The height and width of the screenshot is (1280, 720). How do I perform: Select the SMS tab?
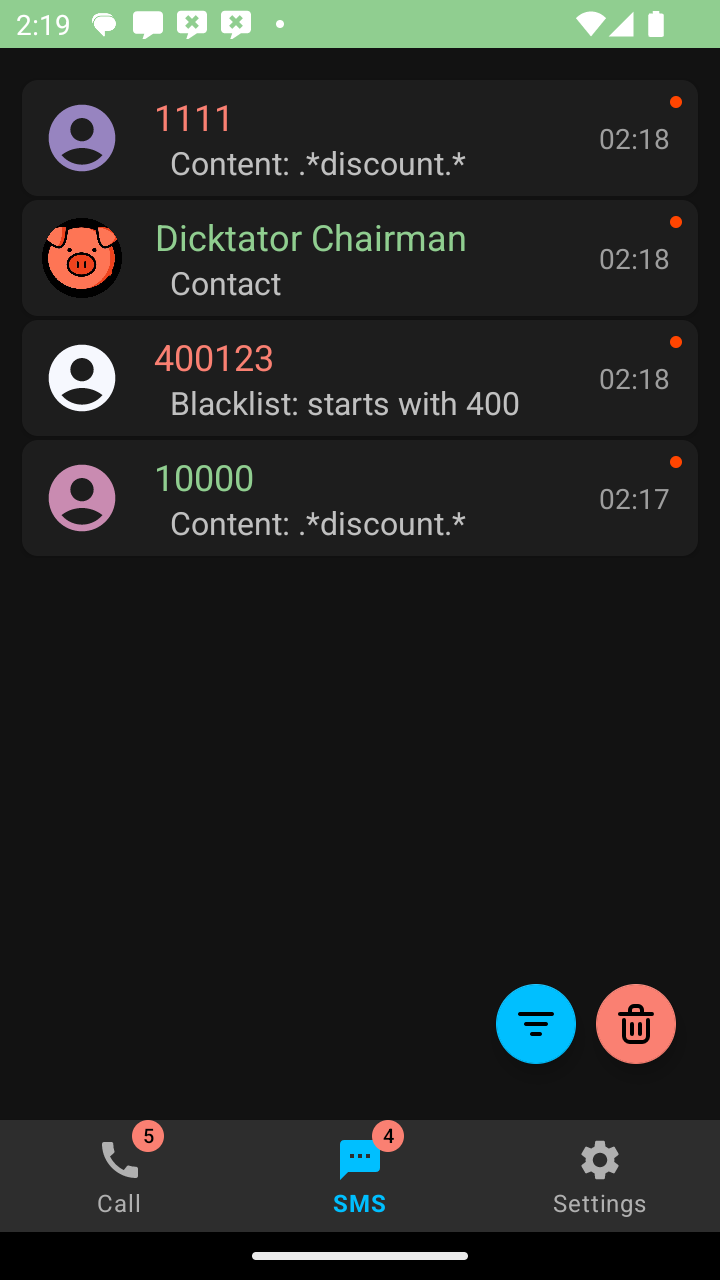tap(360, 1176)
